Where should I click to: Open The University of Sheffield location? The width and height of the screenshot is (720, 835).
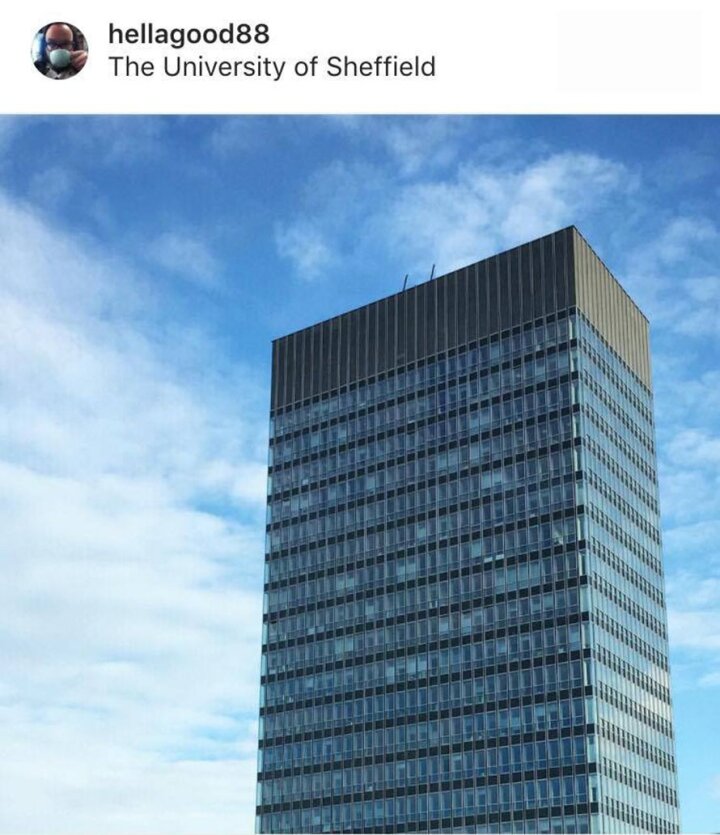pos(271,68)
